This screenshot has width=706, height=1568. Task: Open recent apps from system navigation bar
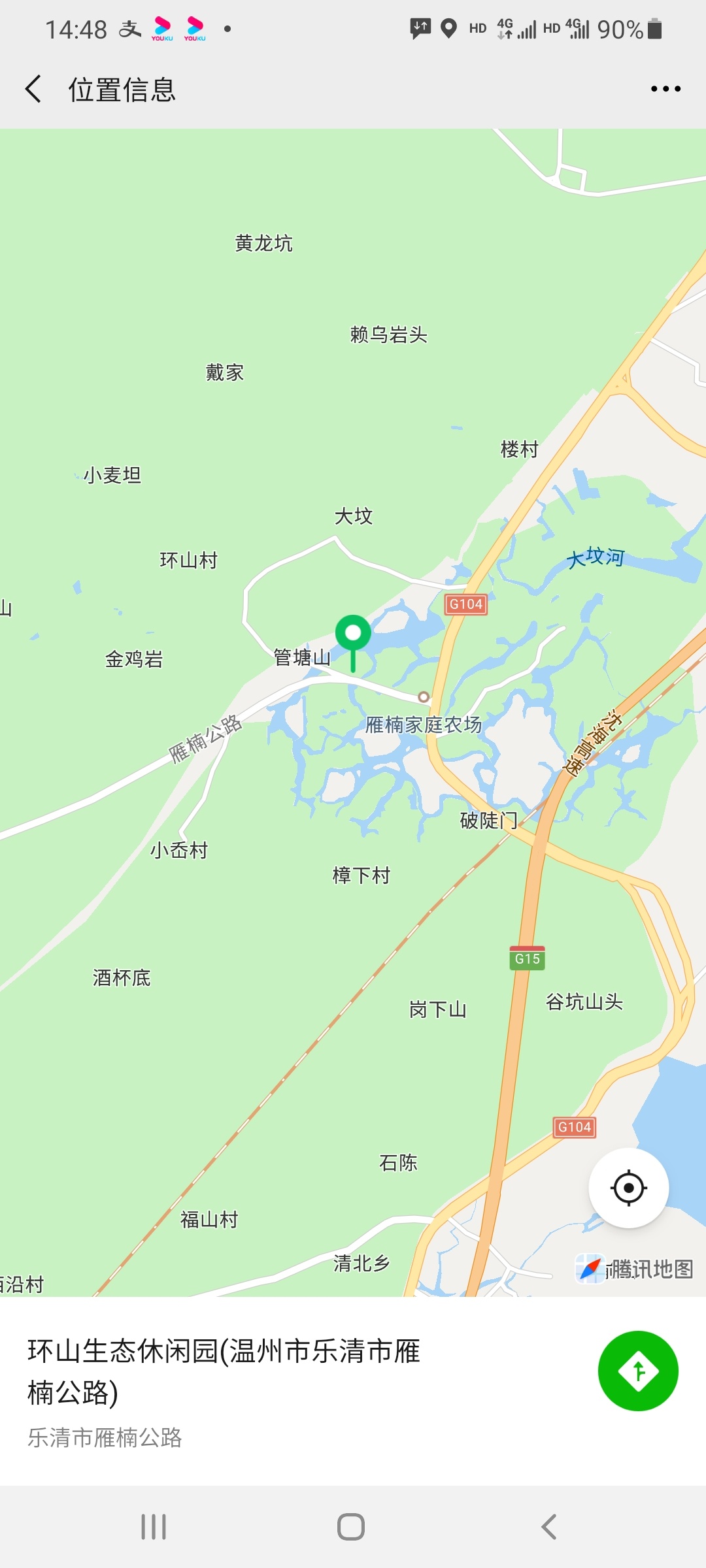tap(154, 1527)
